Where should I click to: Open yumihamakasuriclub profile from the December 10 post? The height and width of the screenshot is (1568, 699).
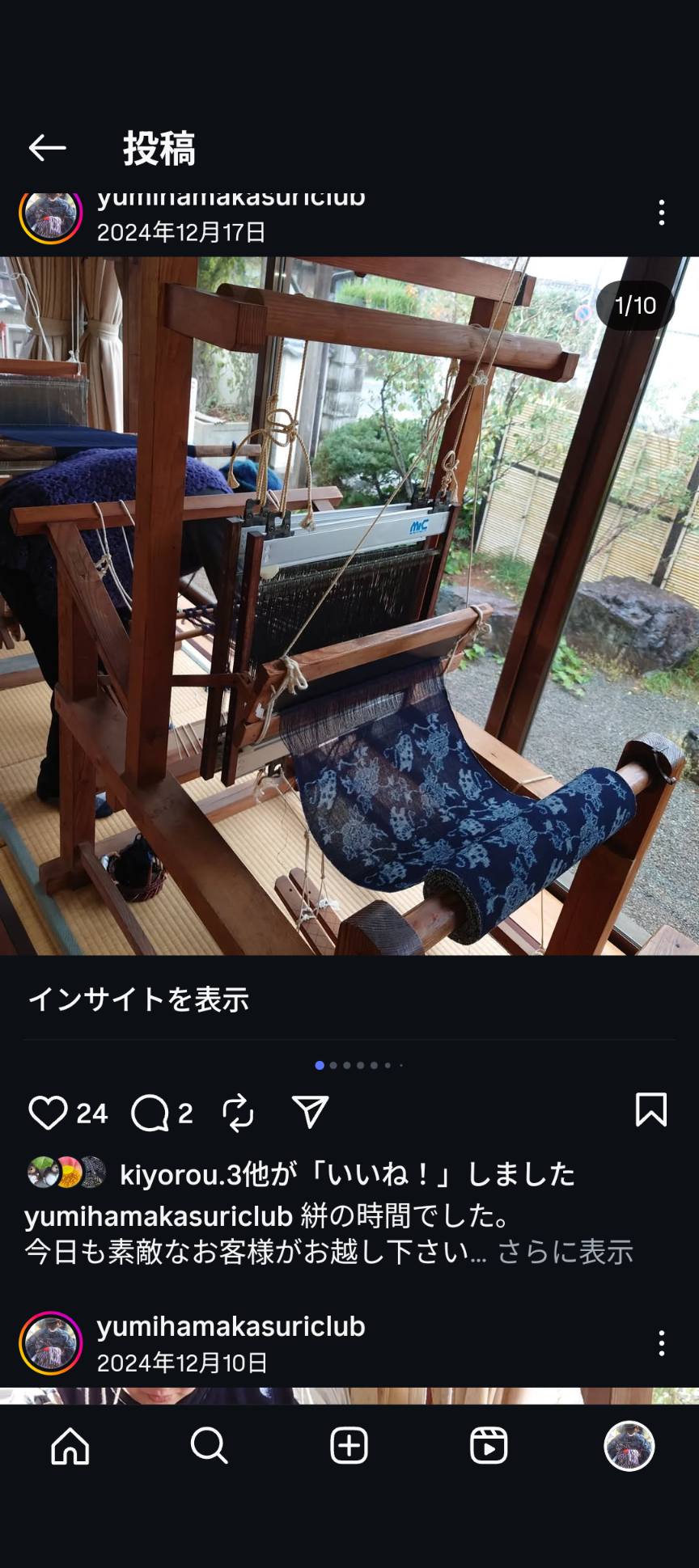(231, 1326)
